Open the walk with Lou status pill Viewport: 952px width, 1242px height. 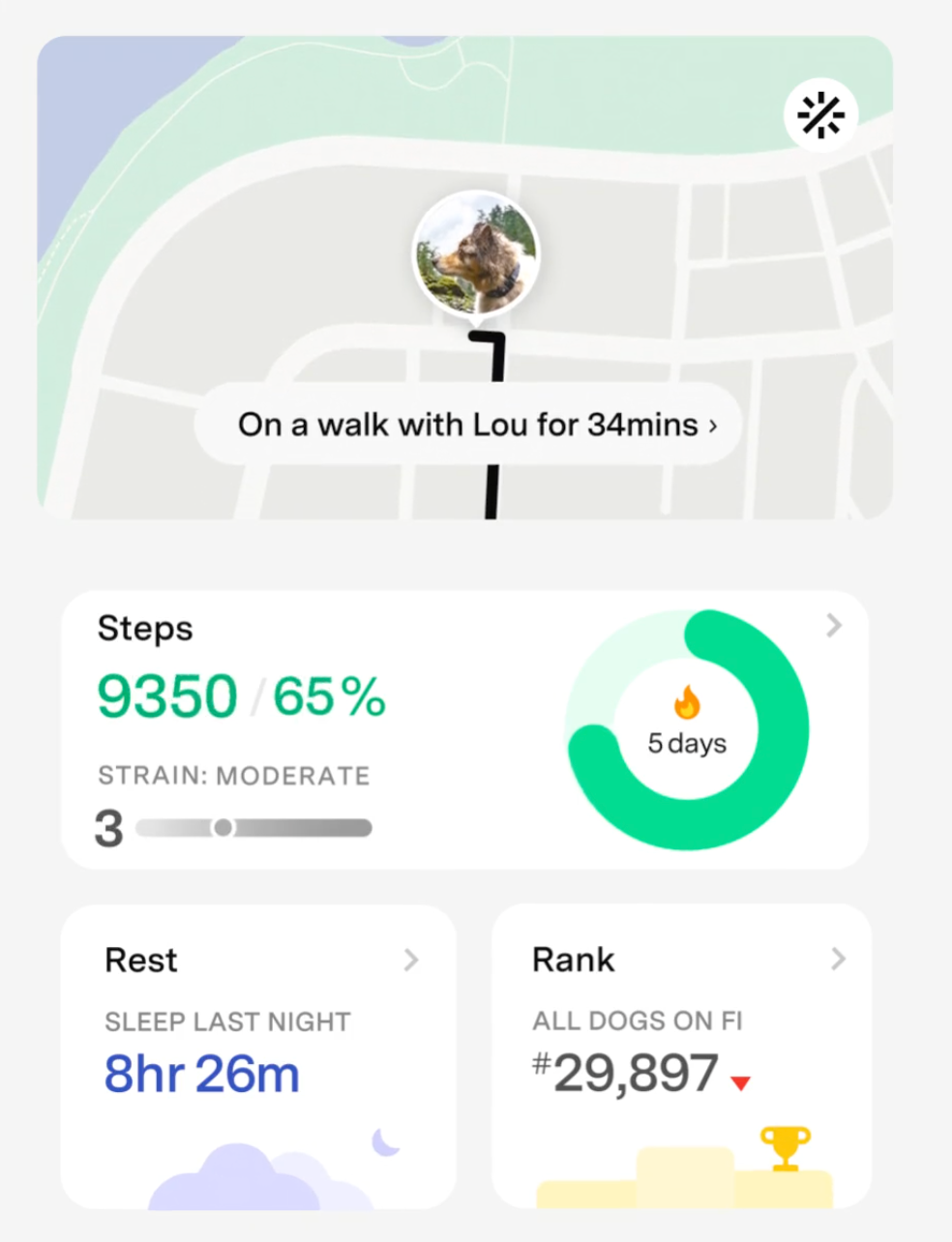[x=468, y=425]
